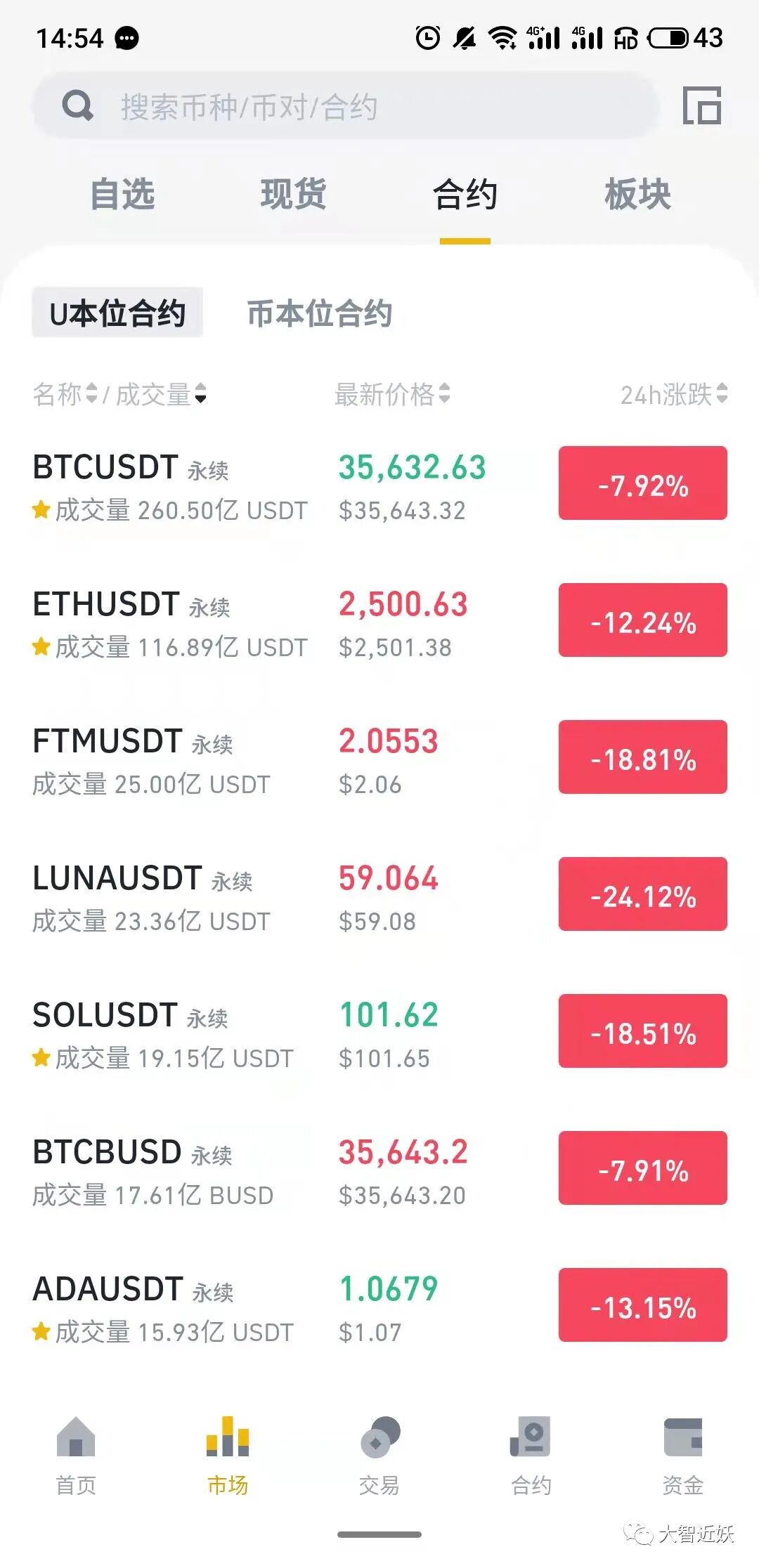Viewport: 759px width, 1568px height.
Task: Open the 交易 tab in bottom navigation
Action: pyautogui.click(x=379, y=1456)
